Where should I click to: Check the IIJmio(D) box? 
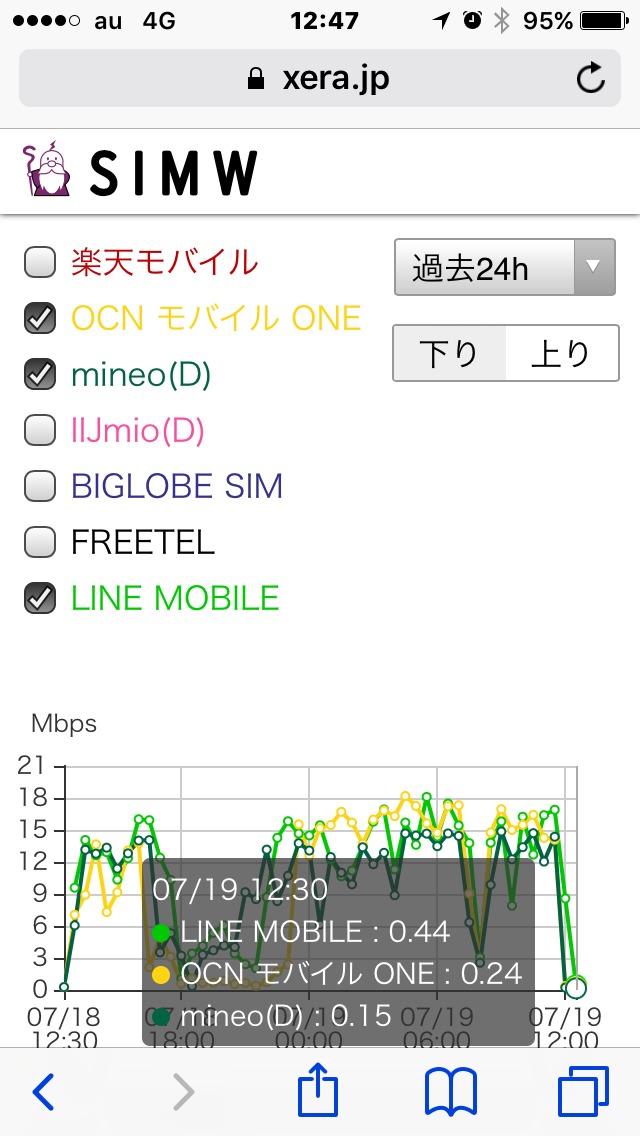40,431
